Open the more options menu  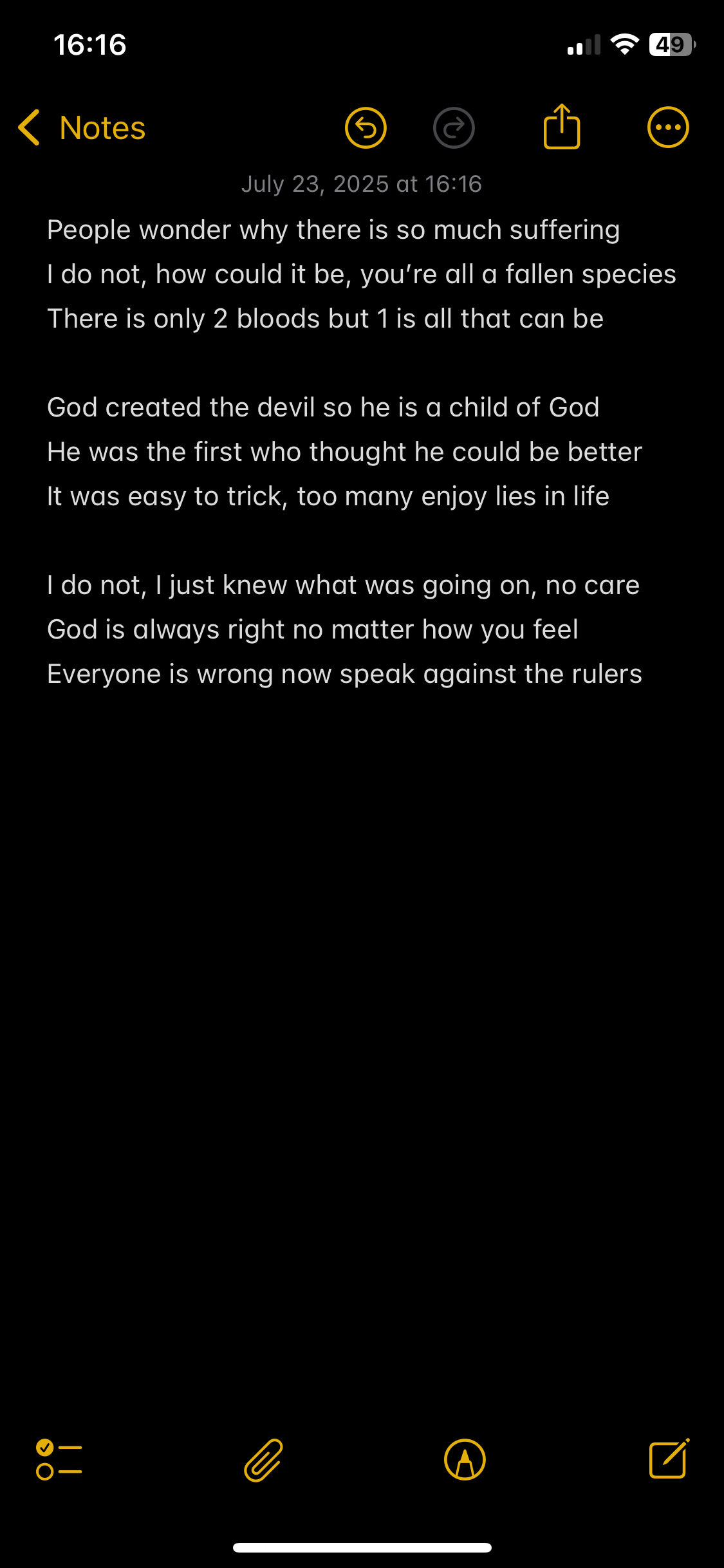click(x=668, y=127)
